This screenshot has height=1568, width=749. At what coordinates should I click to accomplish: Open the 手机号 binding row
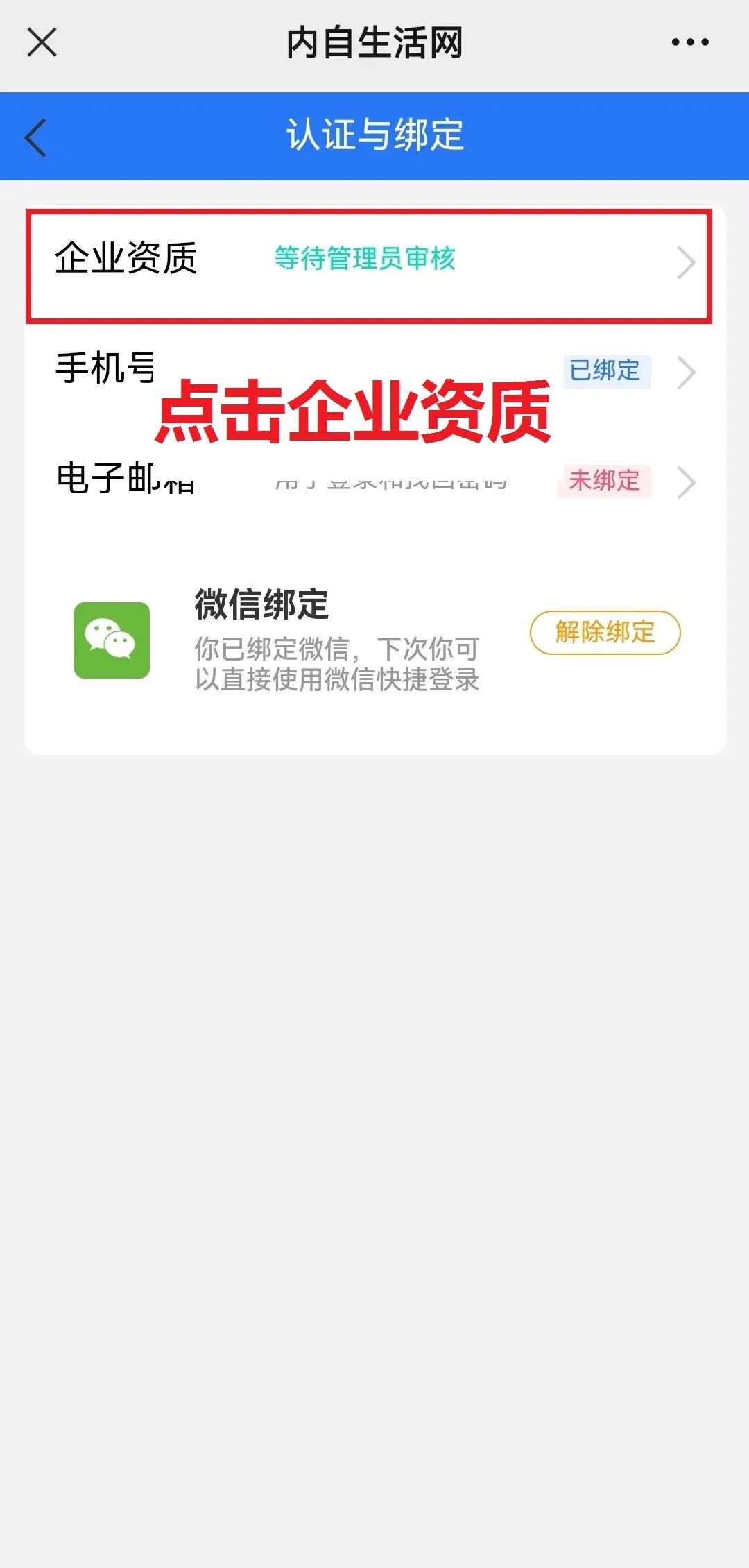point(374,371)
